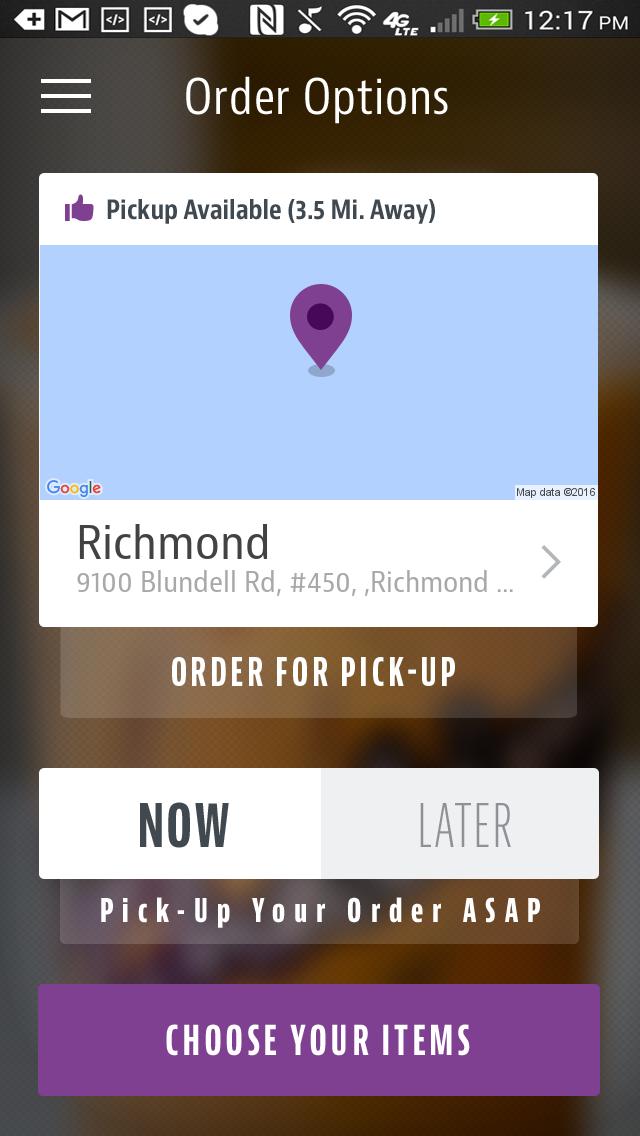
Task: Tap Choose Your Items button
Action: (x=318, y=1040)
